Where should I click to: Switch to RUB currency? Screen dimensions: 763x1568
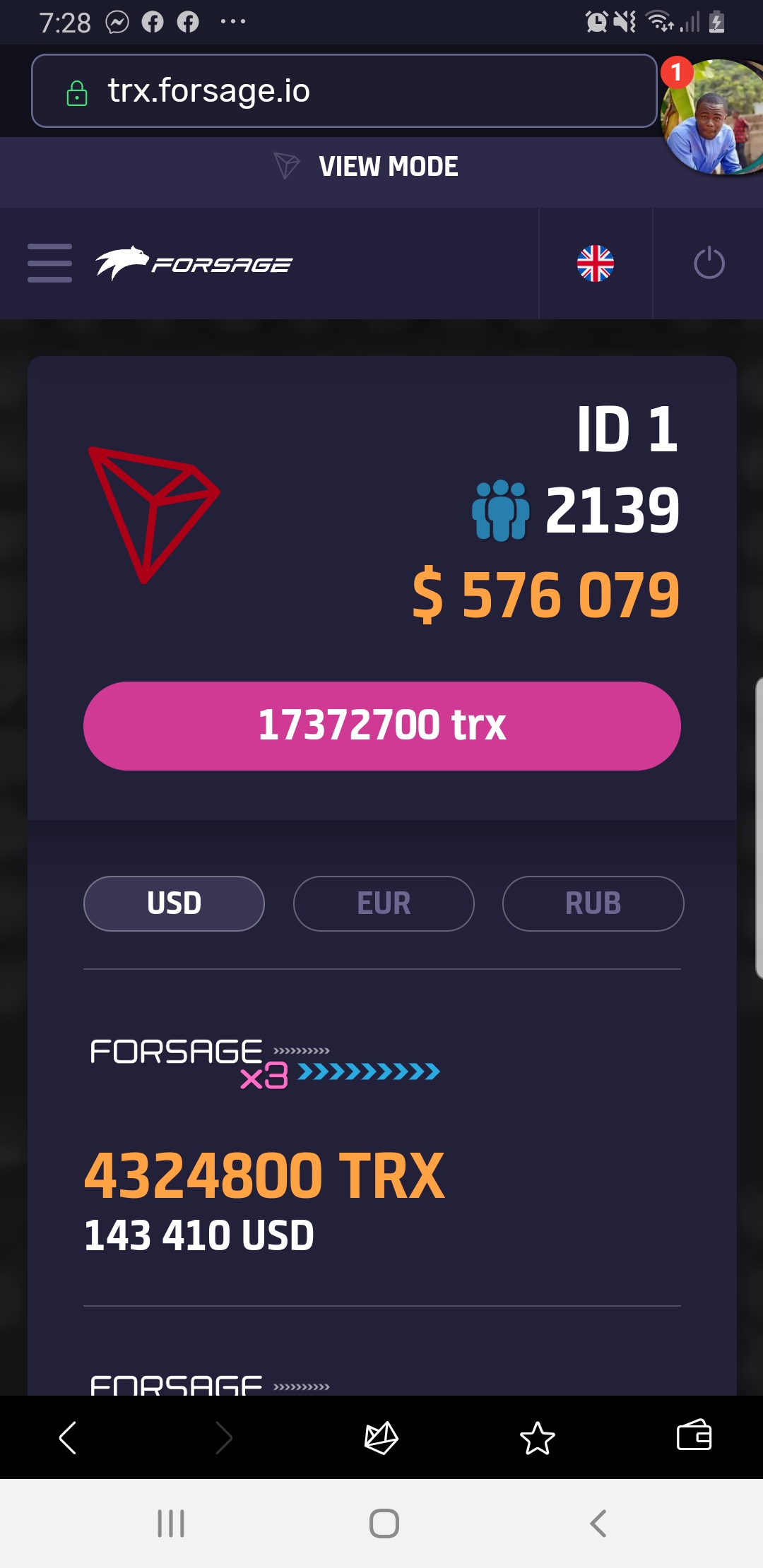click(x=593, y=903)
